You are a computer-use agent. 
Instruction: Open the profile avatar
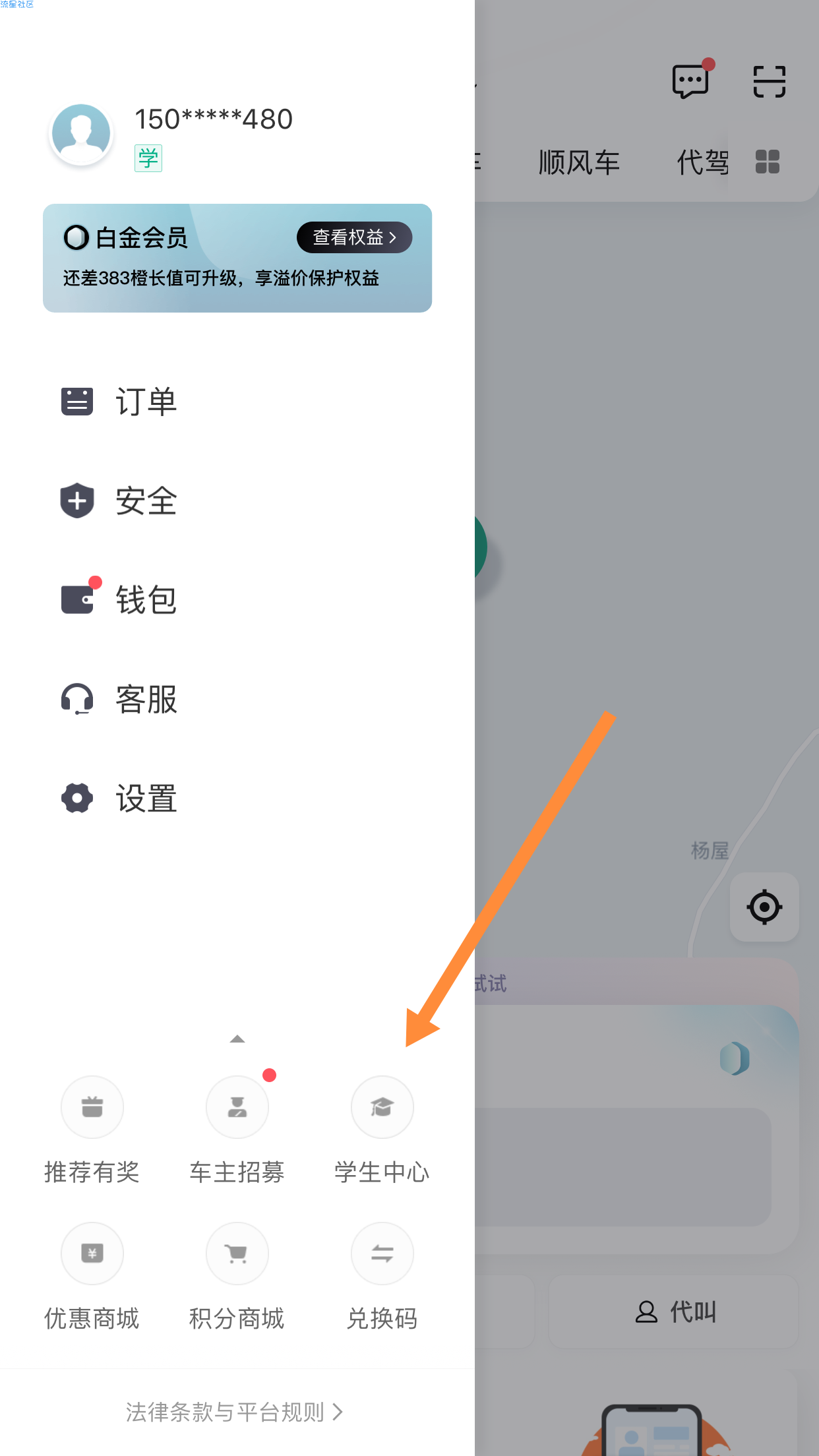pos(81,134)
